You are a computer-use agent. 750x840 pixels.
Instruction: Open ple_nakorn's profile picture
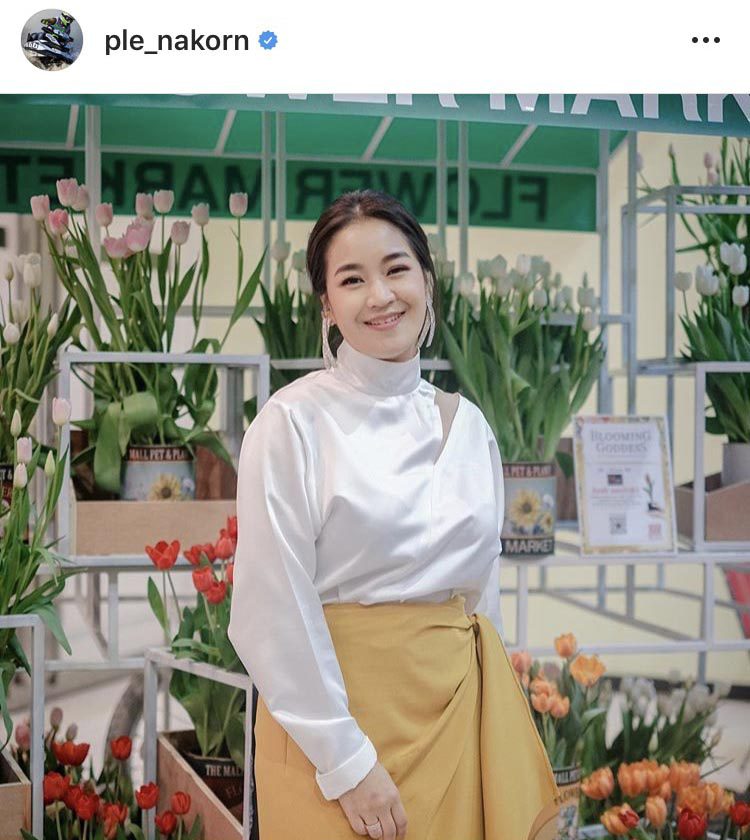[x=52, y=40]
